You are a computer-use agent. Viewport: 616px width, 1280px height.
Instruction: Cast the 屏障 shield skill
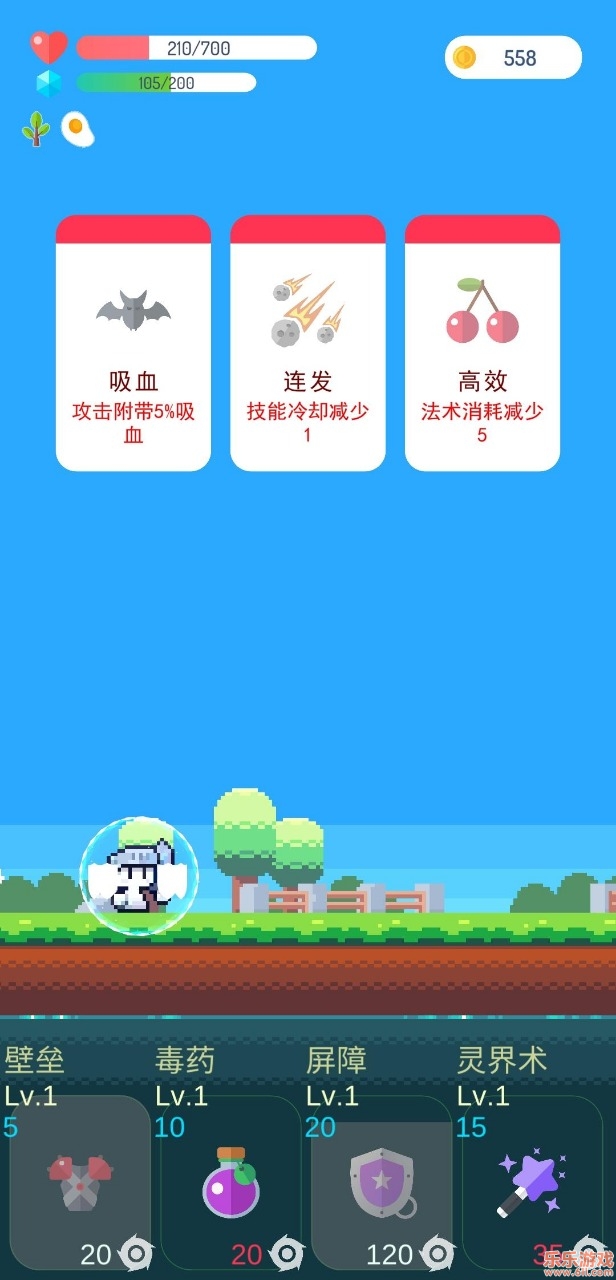coord(382,1182)
